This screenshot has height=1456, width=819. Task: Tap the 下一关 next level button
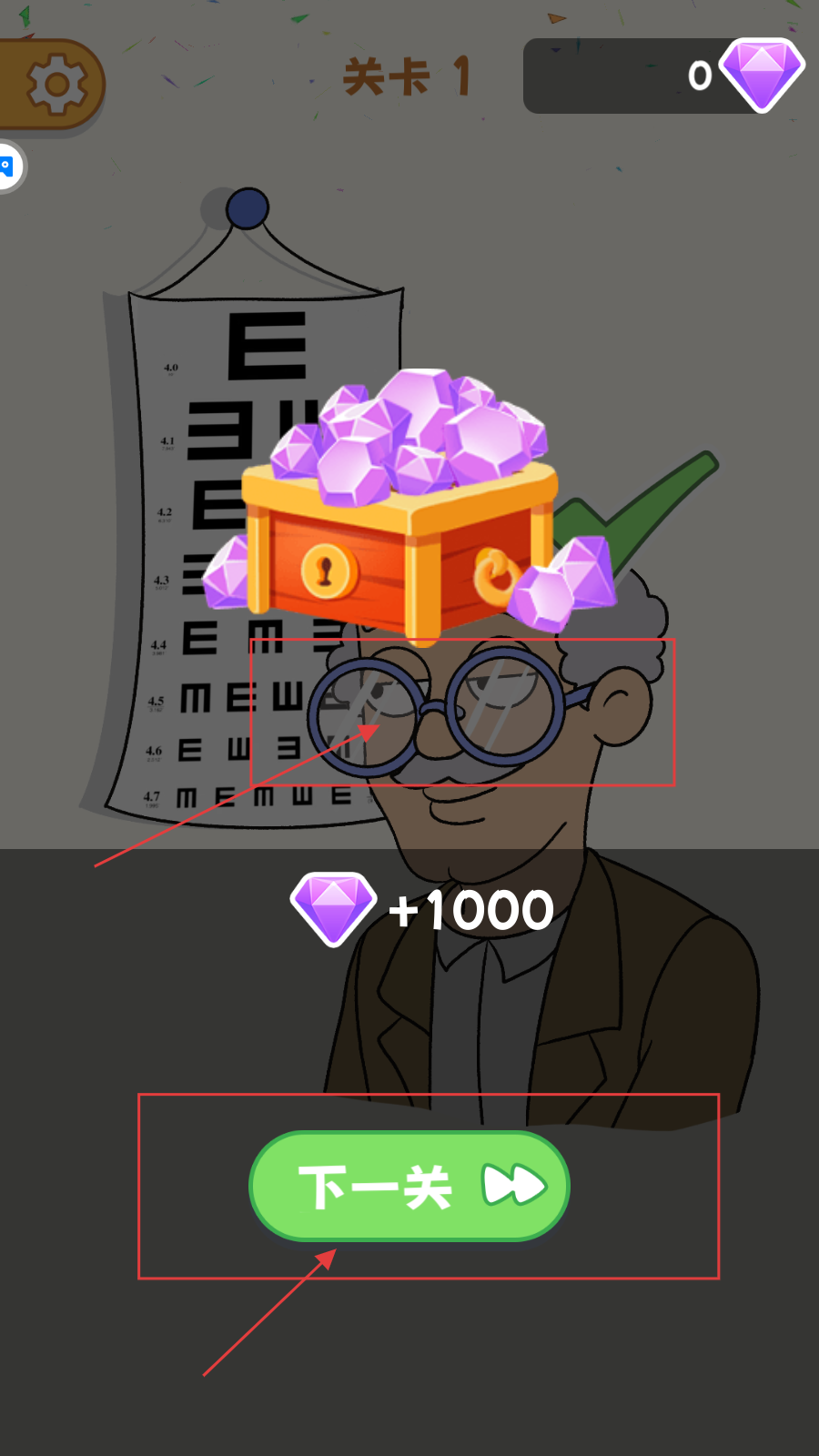[x=409, y=1186]
